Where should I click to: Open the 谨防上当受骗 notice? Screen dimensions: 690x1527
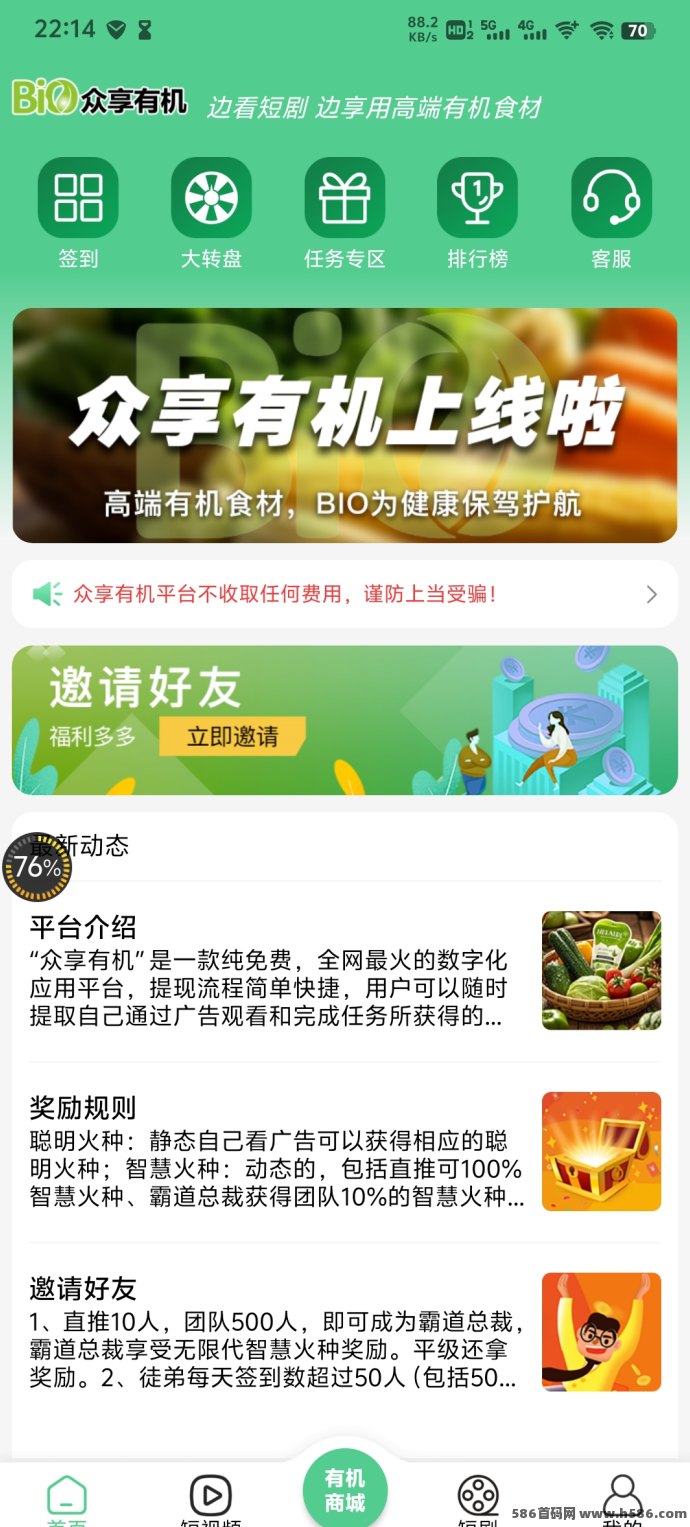coord(344,594)
